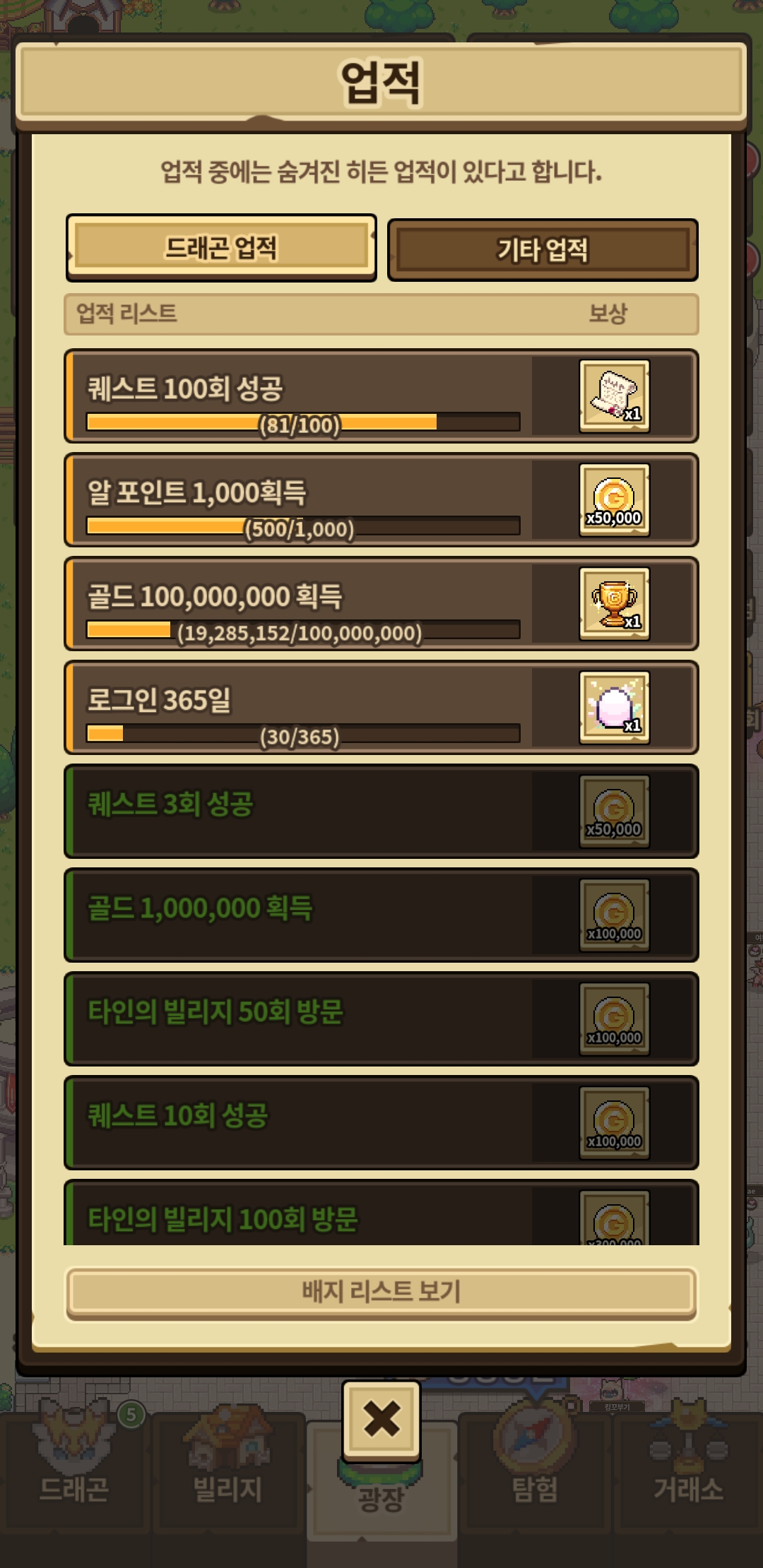Switch to the 드래곤 업적 tab

221,248
